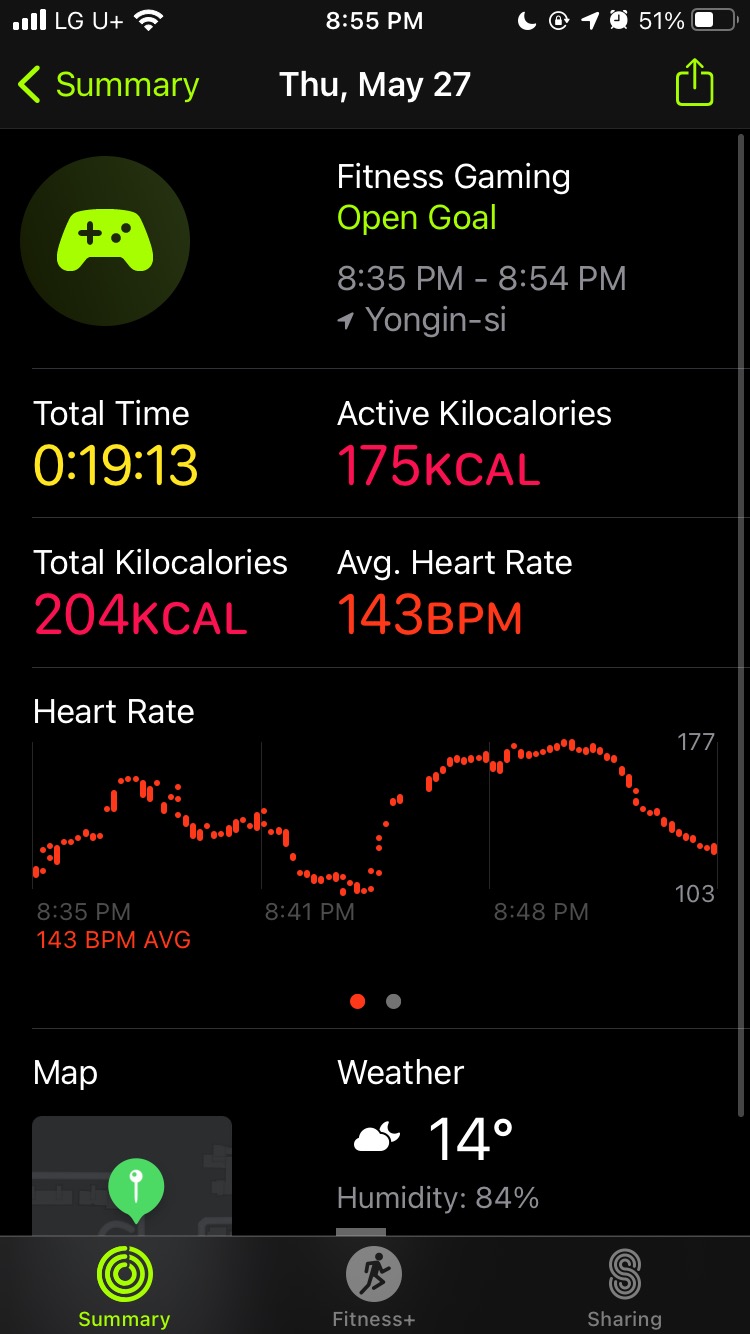Open the Sharing tab
This screenshot has width=750, height=1334.
pos(624,1288)
